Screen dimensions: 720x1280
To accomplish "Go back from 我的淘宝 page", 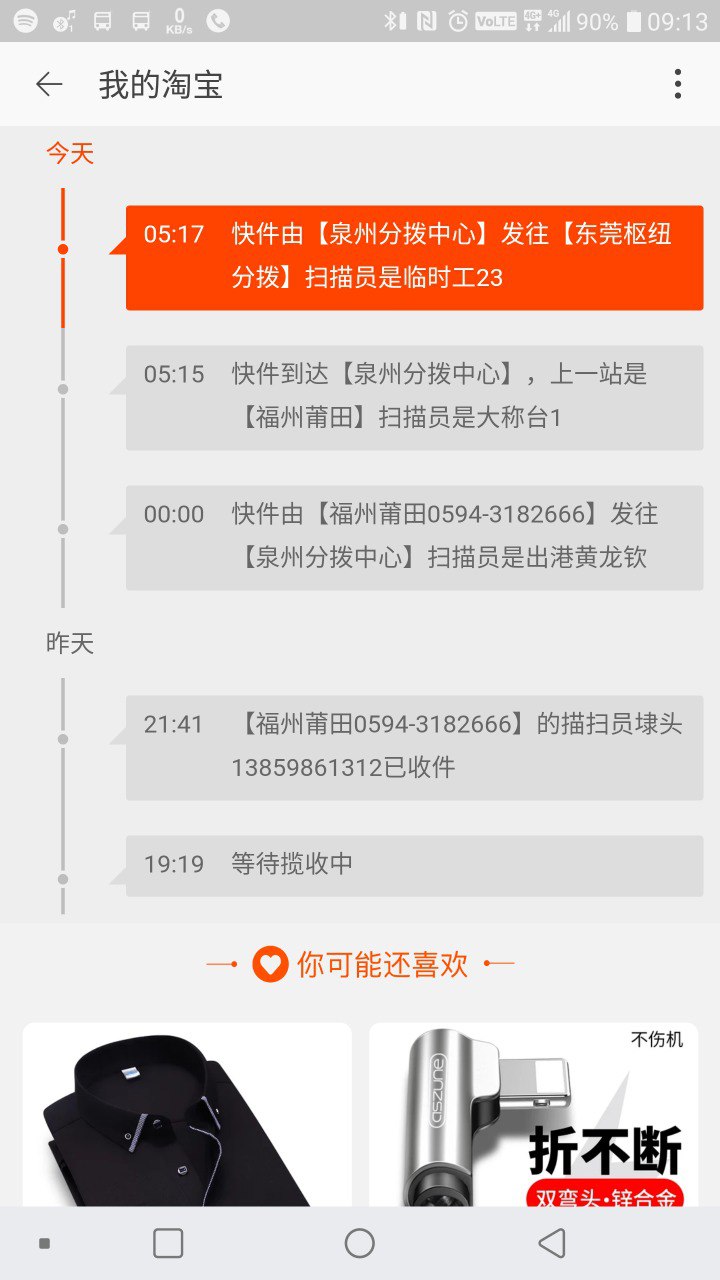I will click(x=48, y=85).
